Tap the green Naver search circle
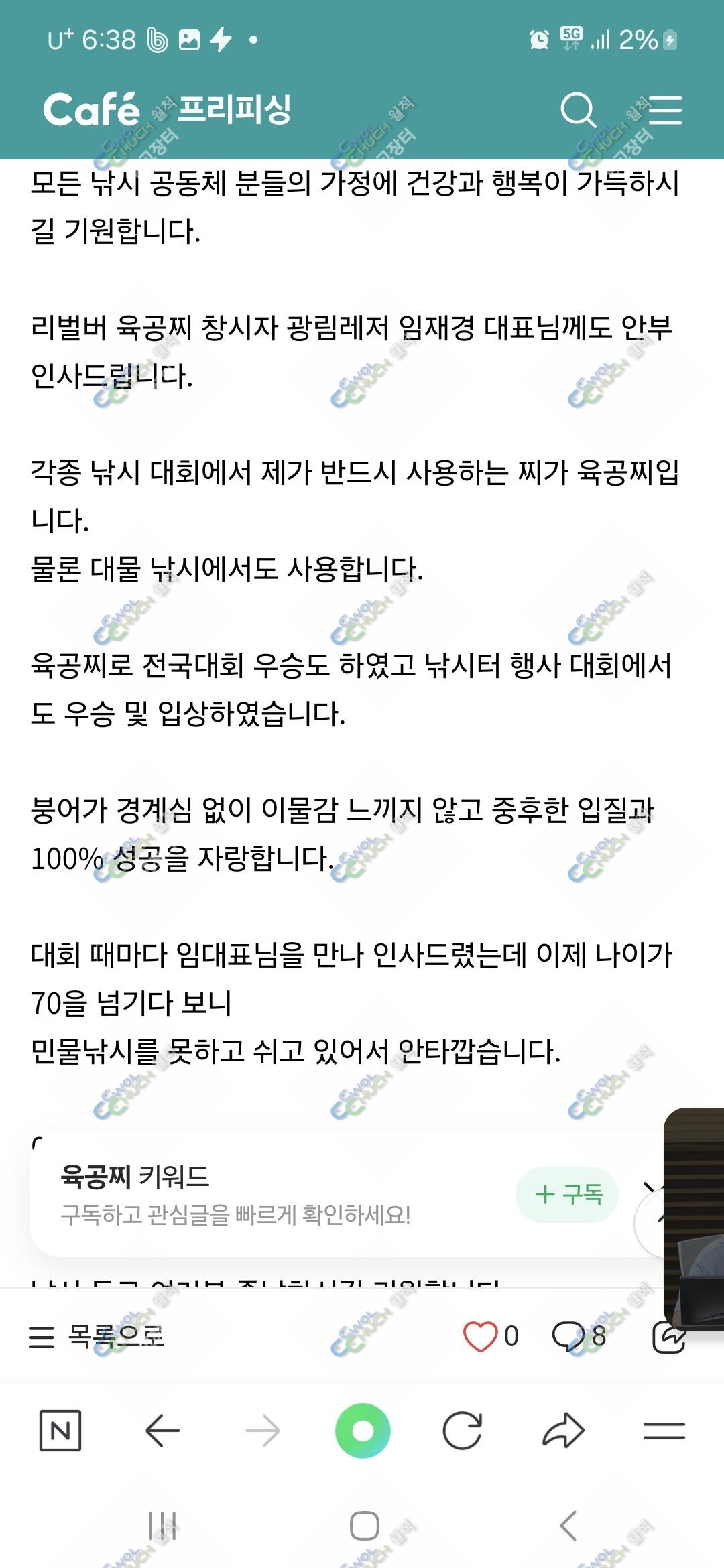This screenshot has height=1568, width=724. click(x=363, y=1431)
